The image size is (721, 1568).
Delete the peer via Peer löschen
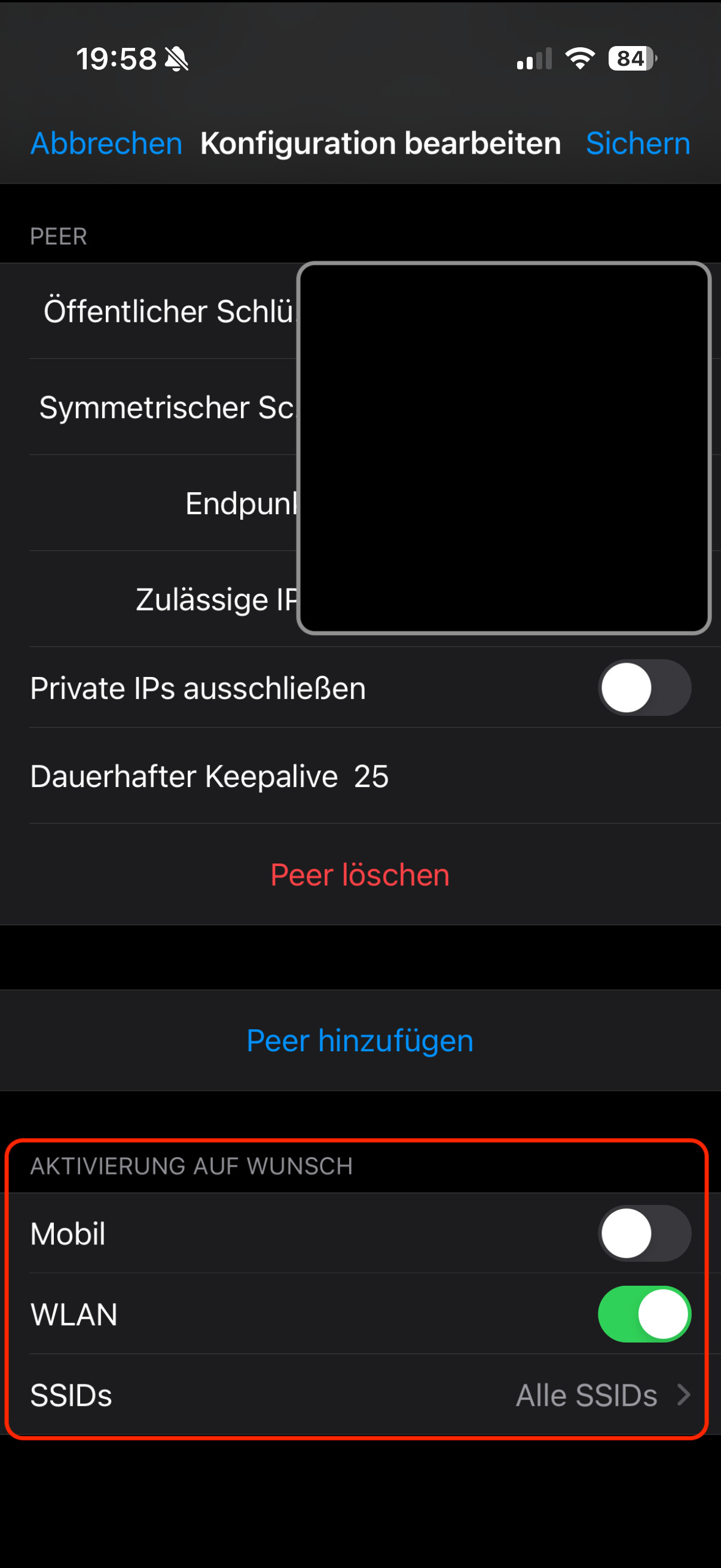pyautogui.click(x=360, y=875)
